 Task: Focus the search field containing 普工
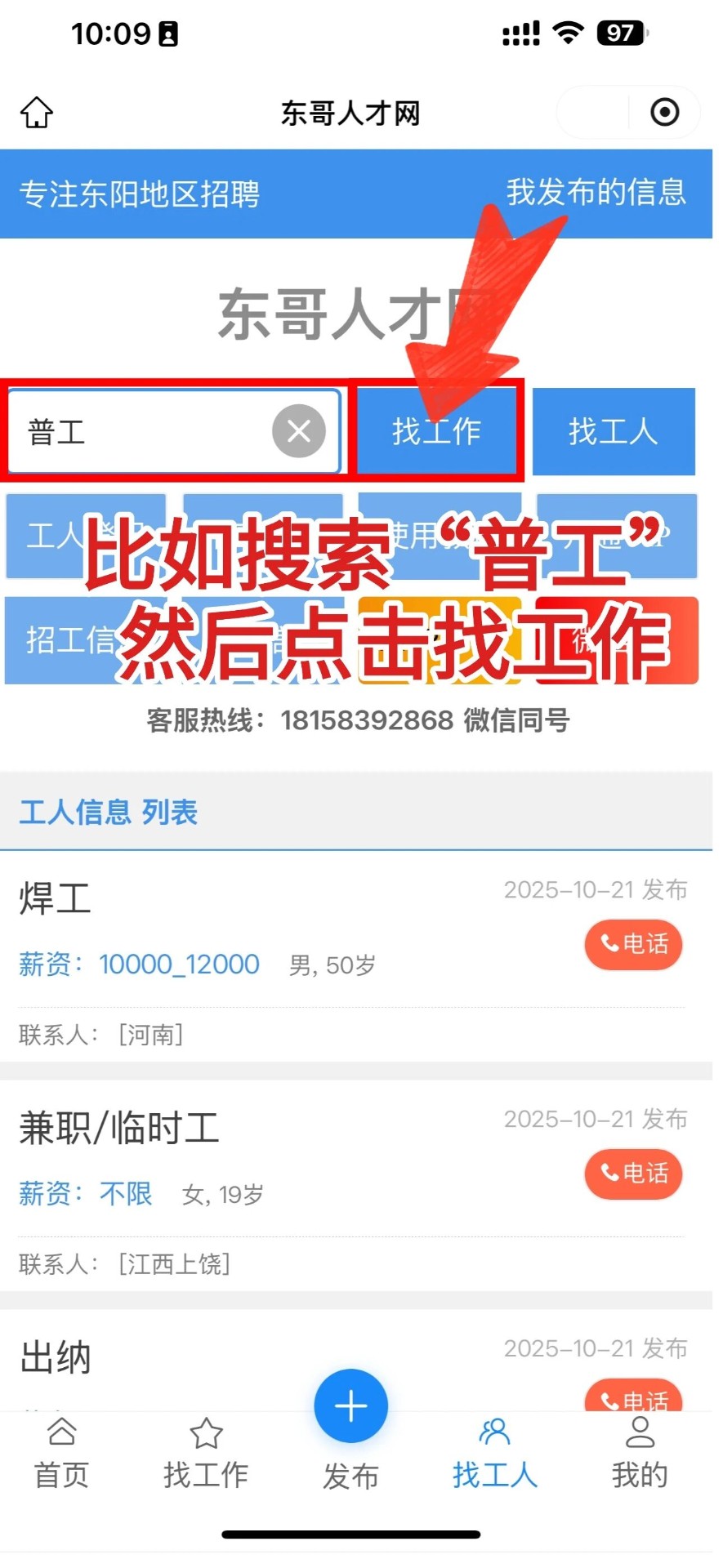tap(139, 431)
